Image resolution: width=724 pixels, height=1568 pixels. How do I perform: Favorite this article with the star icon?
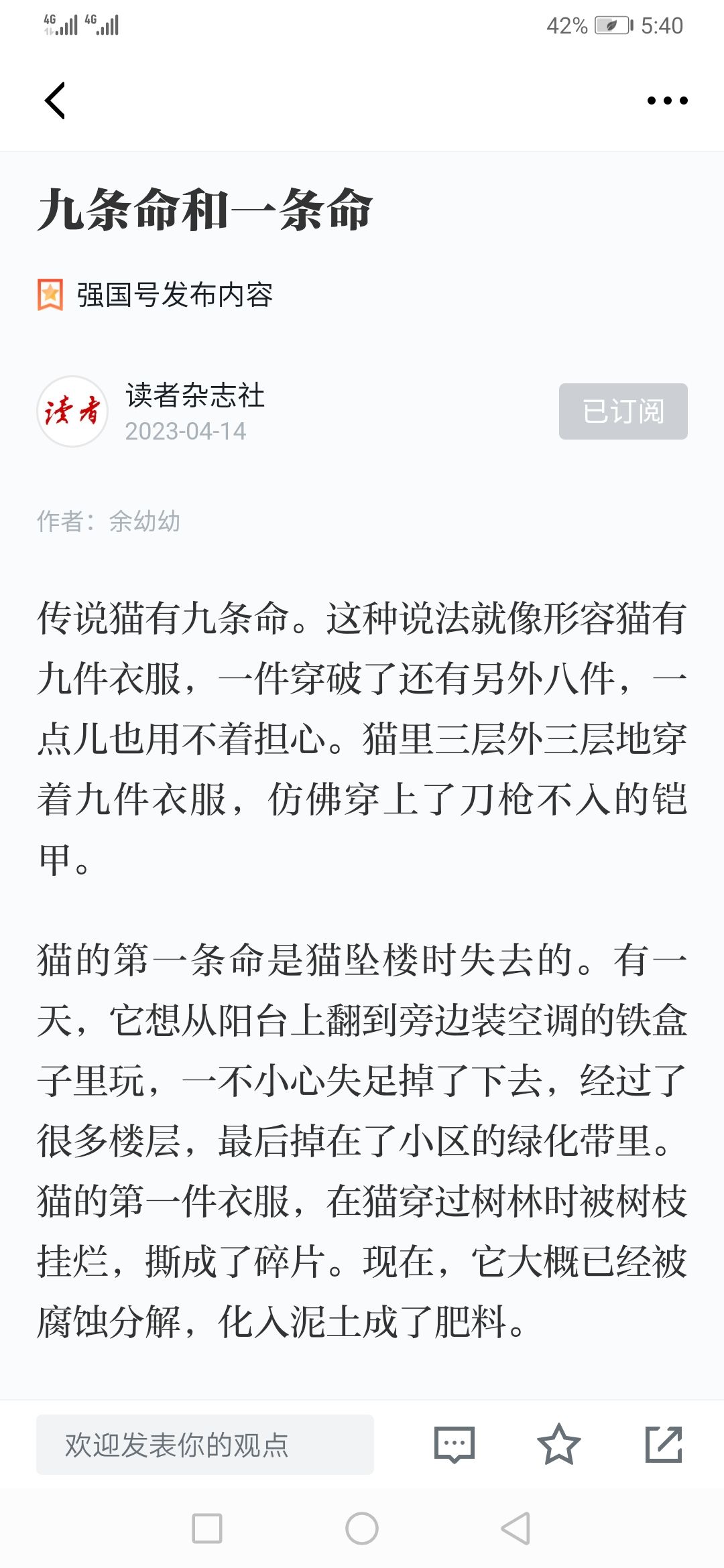tap(558, 1444)
